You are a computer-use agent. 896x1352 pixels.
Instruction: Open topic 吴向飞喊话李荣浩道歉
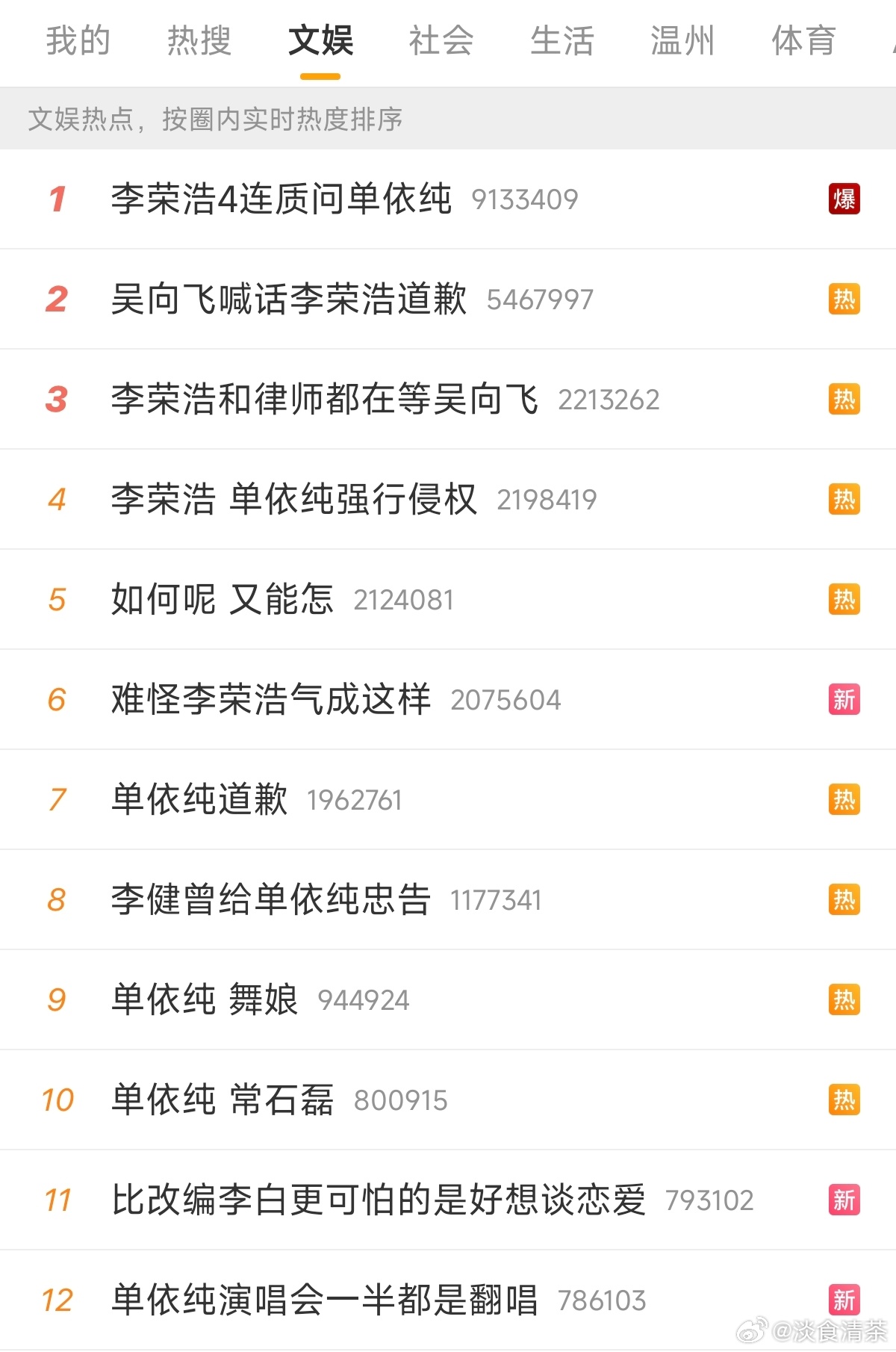coord(290,299)
